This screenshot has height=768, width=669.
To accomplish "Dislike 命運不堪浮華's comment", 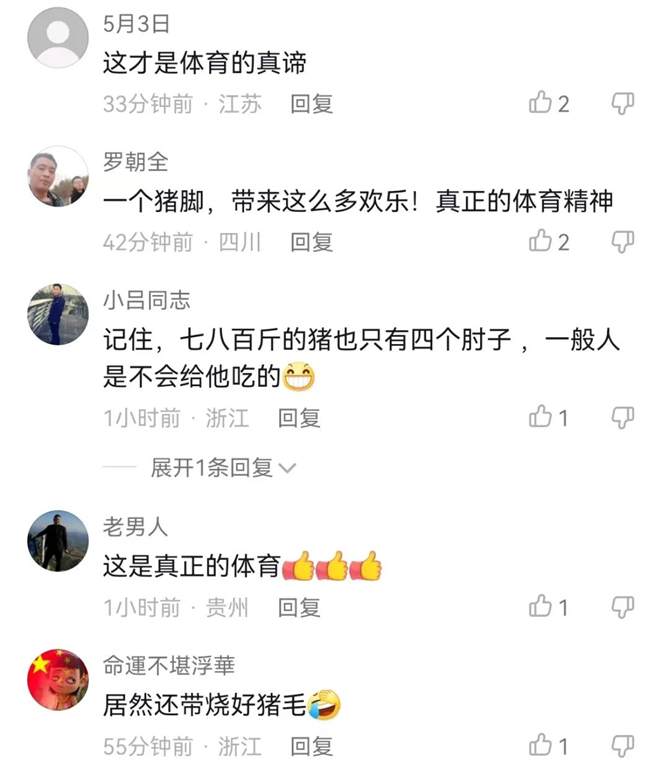I will 623,745.
